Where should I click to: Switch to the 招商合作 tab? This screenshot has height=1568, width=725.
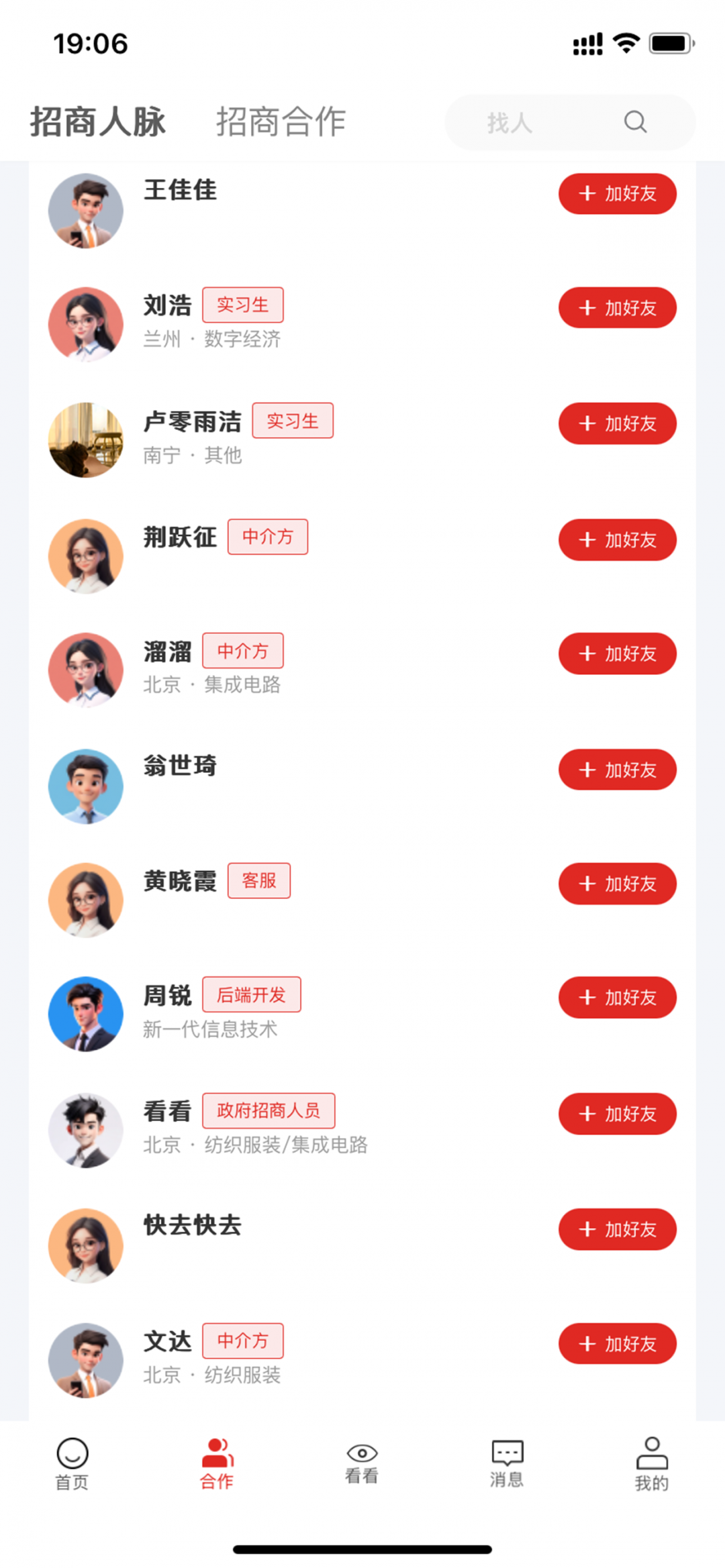(281, 122)
